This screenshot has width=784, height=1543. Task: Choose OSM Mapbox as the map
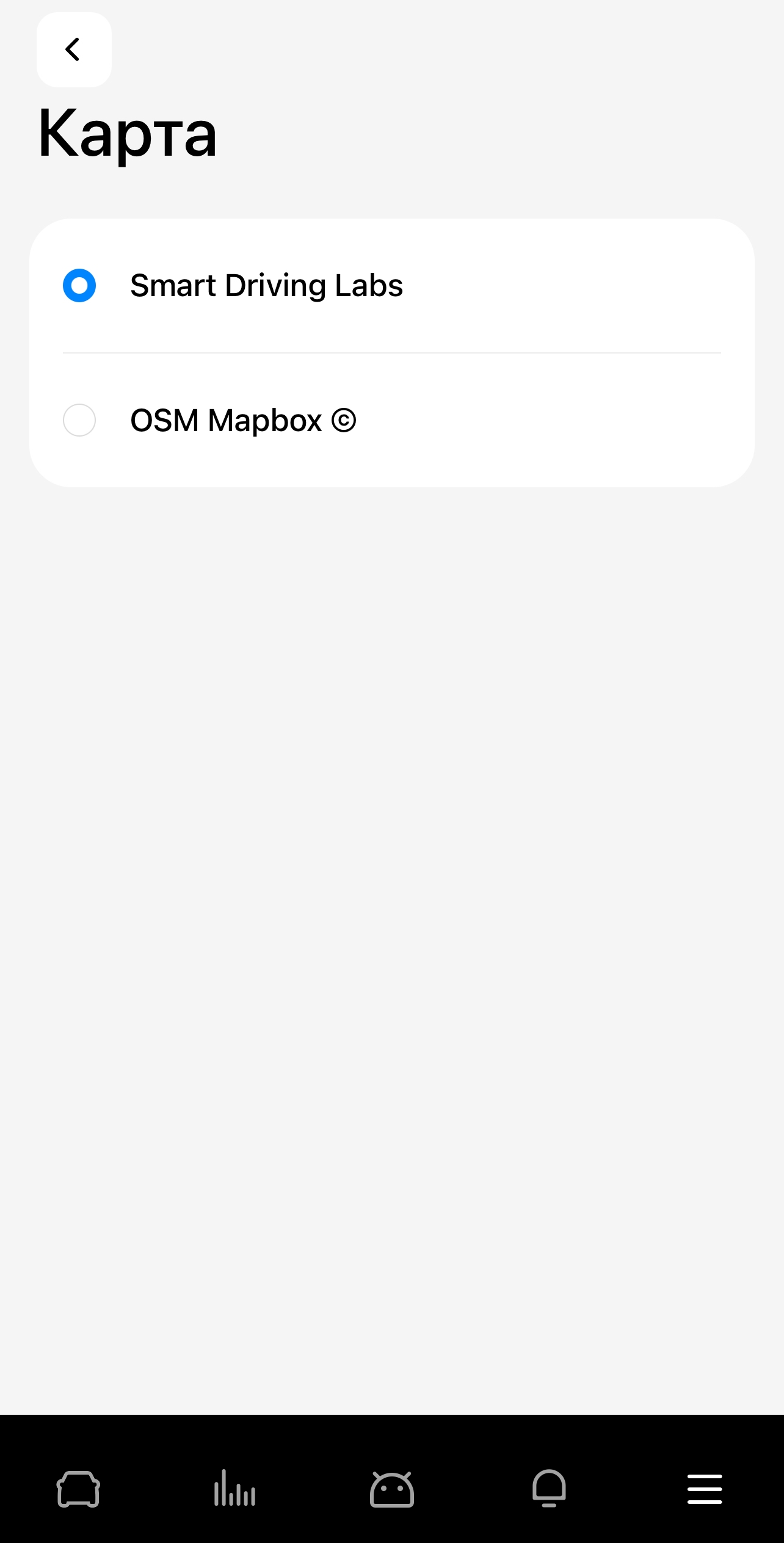coord(79,420)
